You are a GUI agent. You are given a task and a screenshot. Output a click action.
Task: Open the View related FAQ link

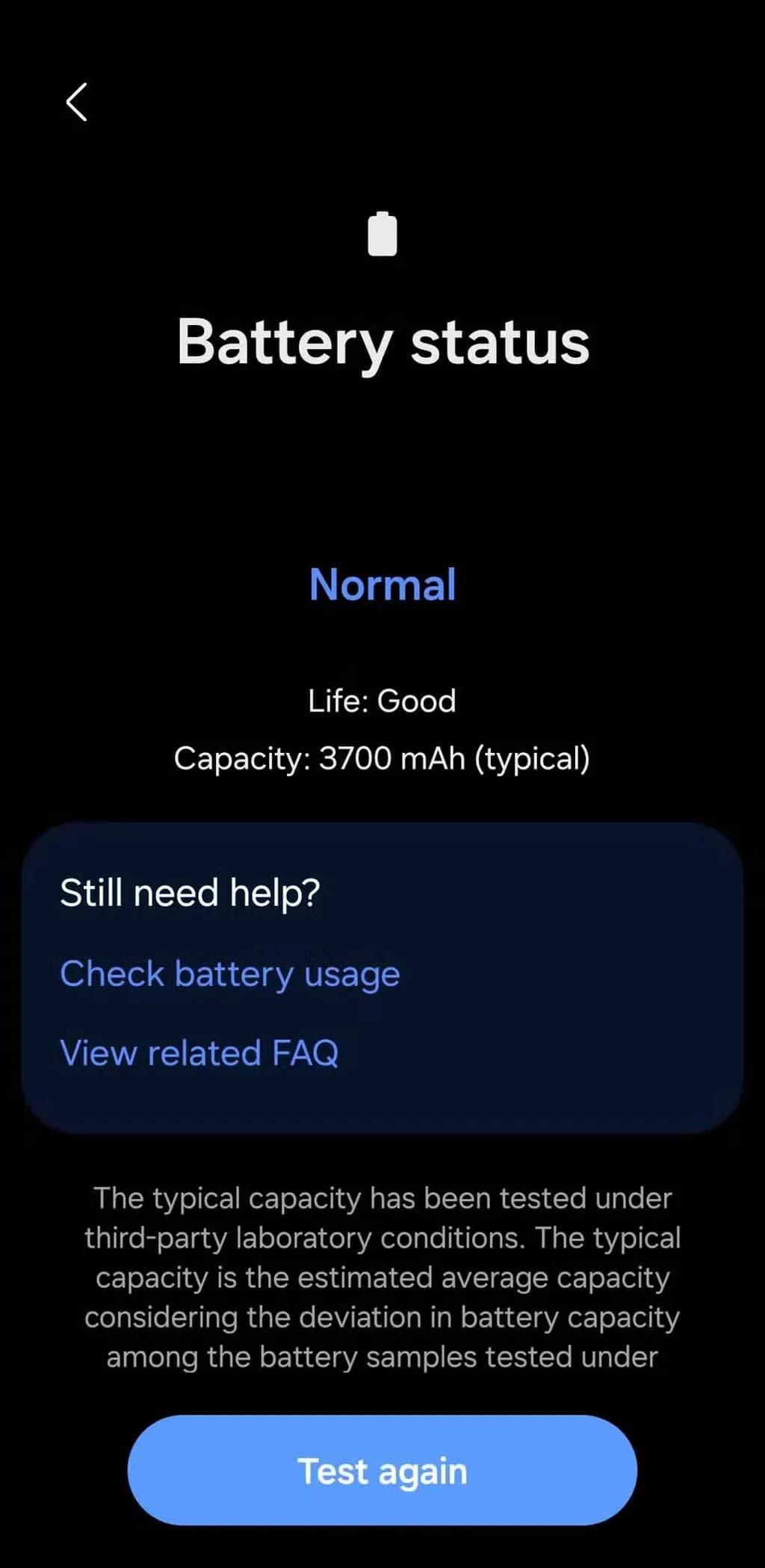[x=199, y=1053]
